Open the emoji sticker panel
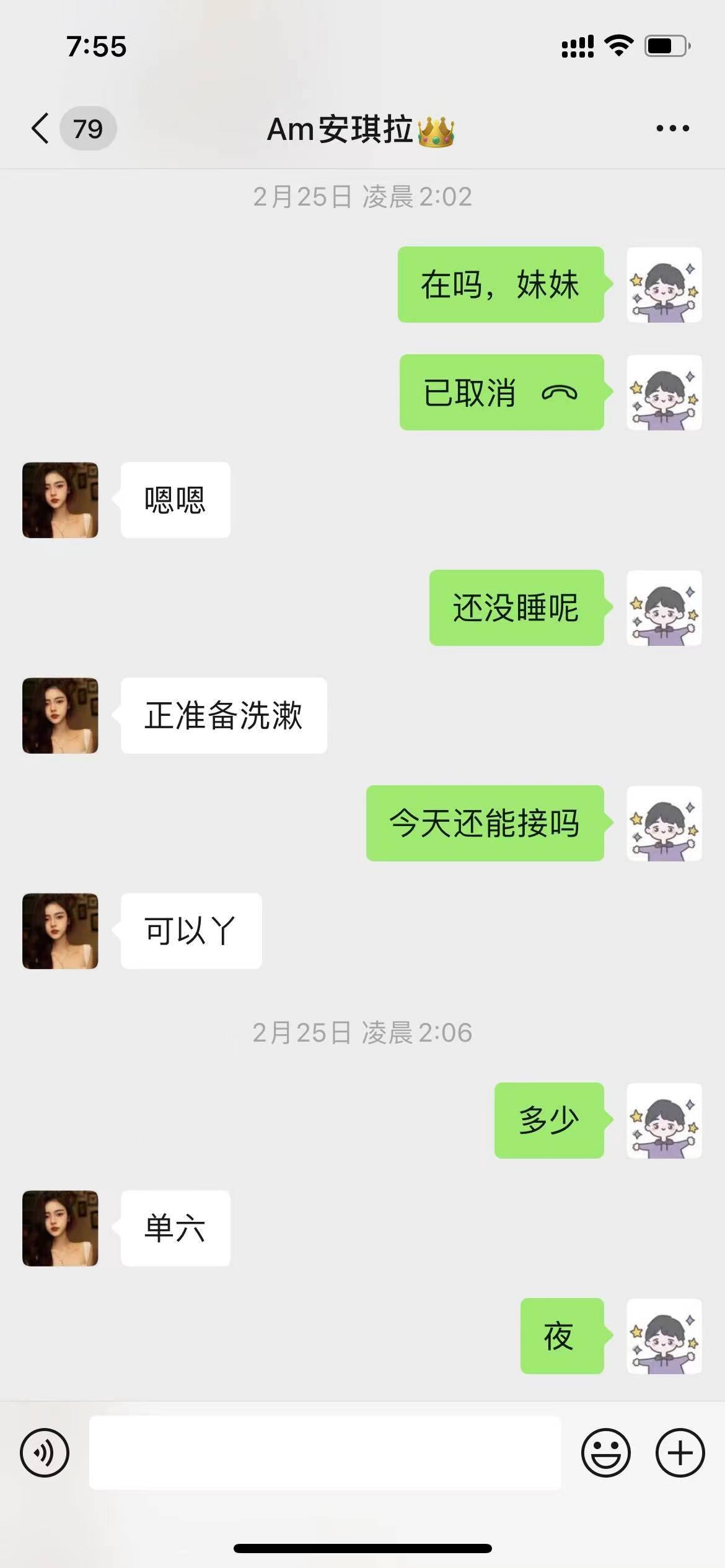 click(x=605, y=1452)
